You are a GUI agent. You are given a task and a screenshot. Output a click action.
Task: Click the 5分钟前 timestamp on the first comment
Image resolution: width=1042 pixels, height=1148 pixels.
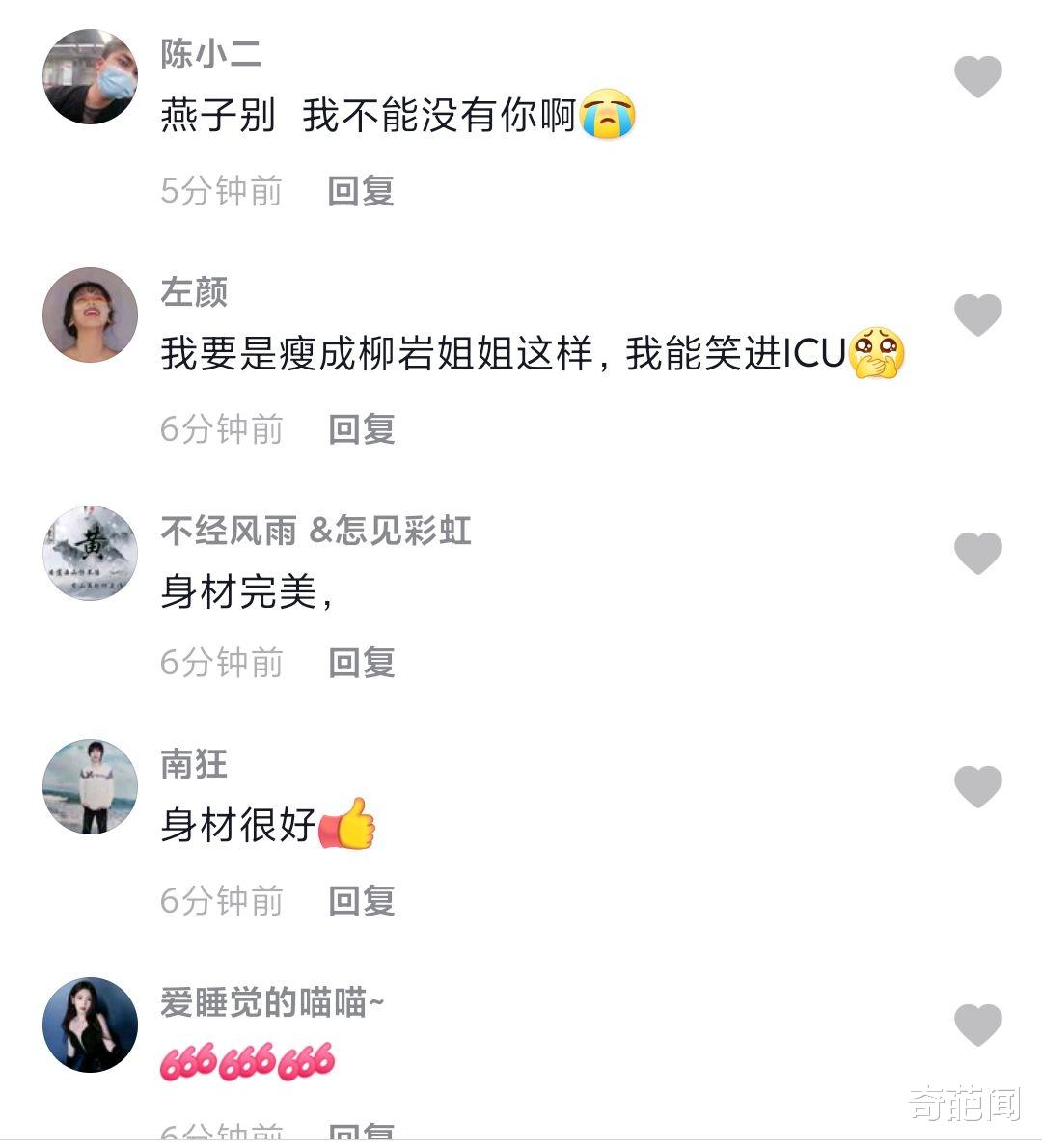(x=220, y=192)
